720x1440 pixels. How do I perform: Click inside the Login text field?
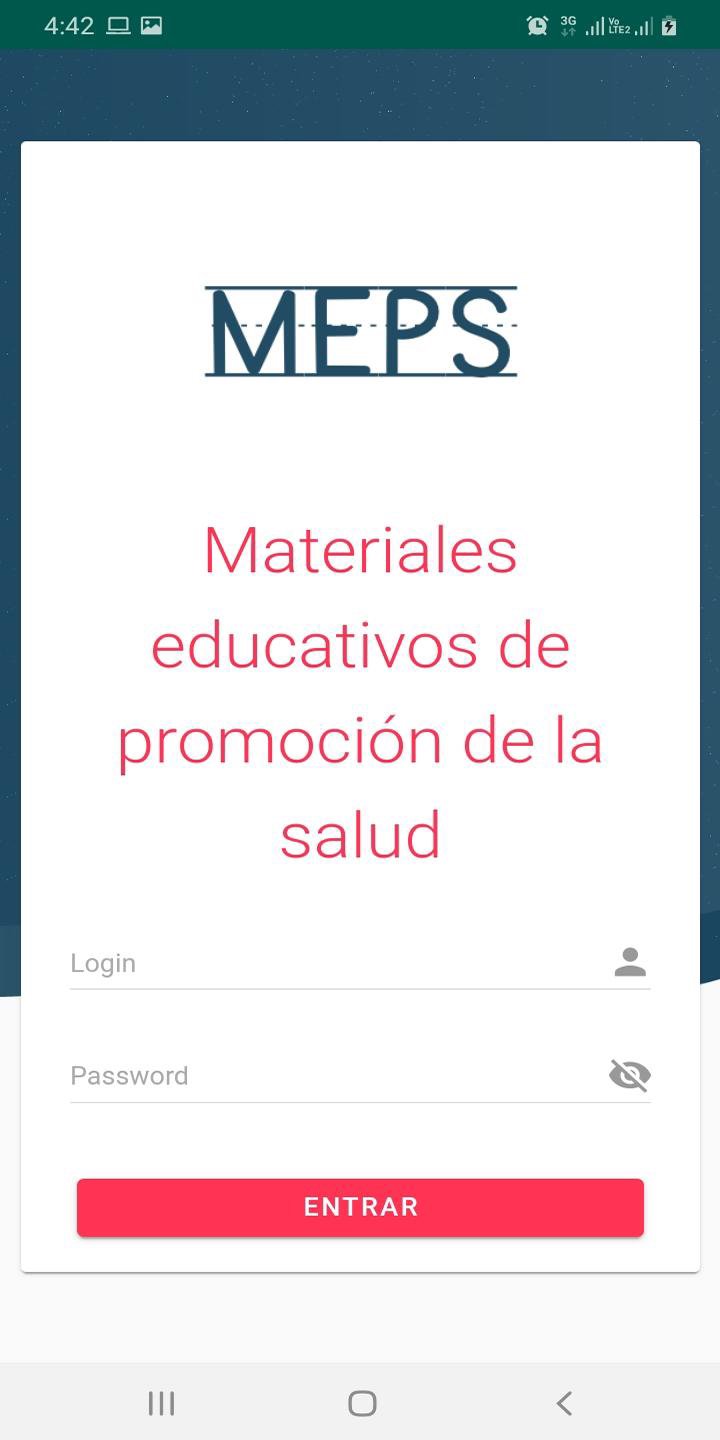[300, 962]
